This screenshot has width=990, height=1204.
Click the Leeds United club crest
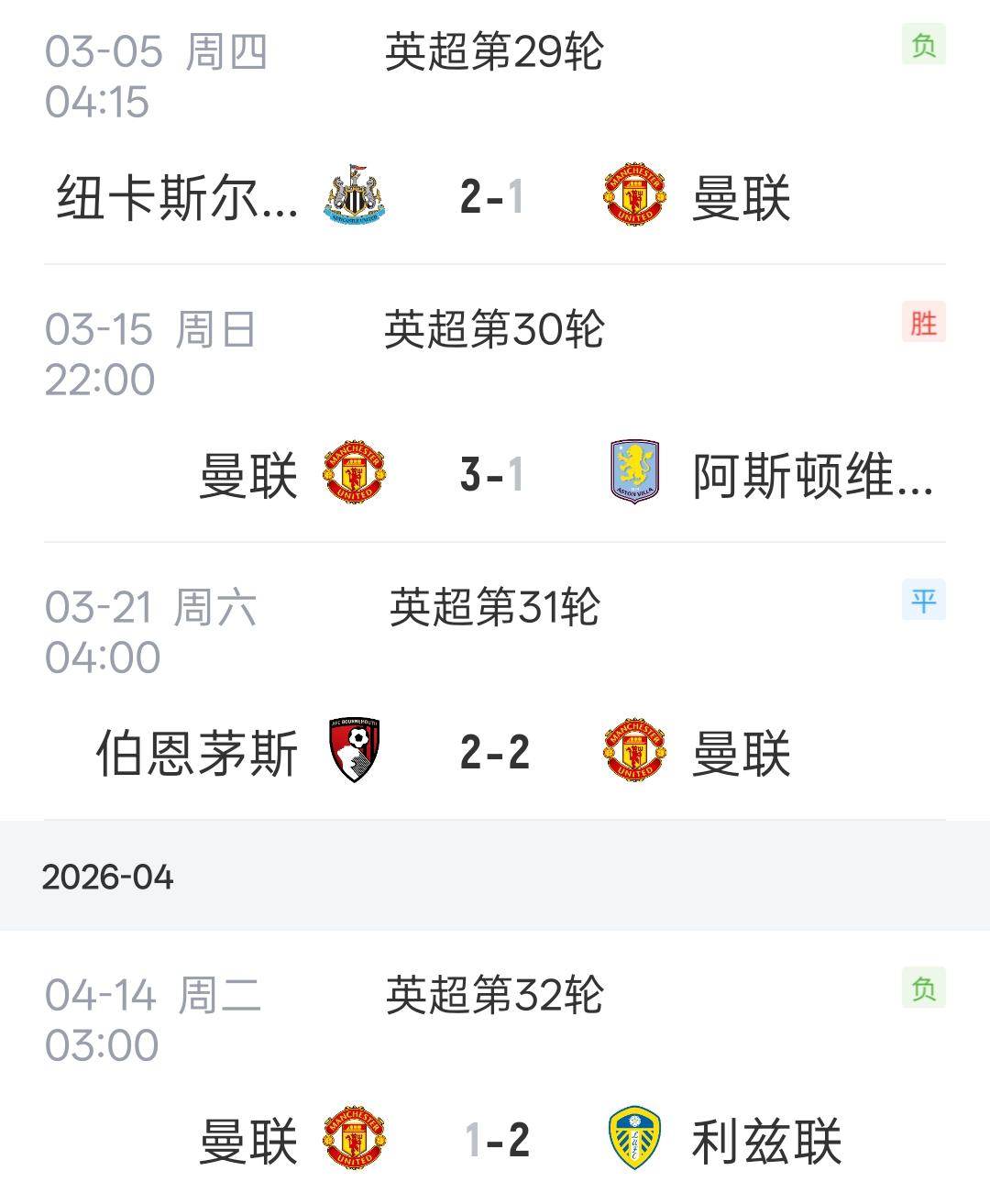coord(634,1135)
